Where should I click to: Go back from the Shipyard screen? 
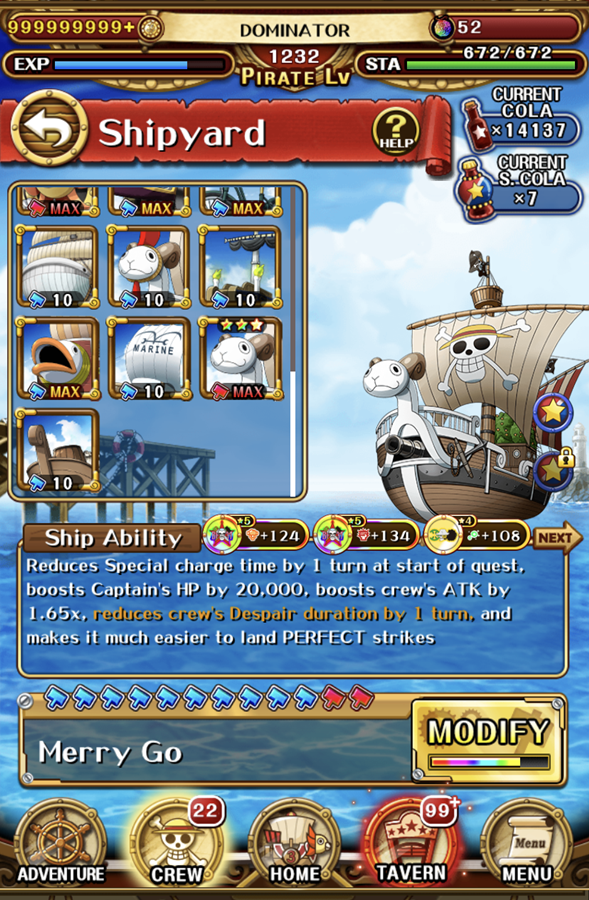(49, 129)
